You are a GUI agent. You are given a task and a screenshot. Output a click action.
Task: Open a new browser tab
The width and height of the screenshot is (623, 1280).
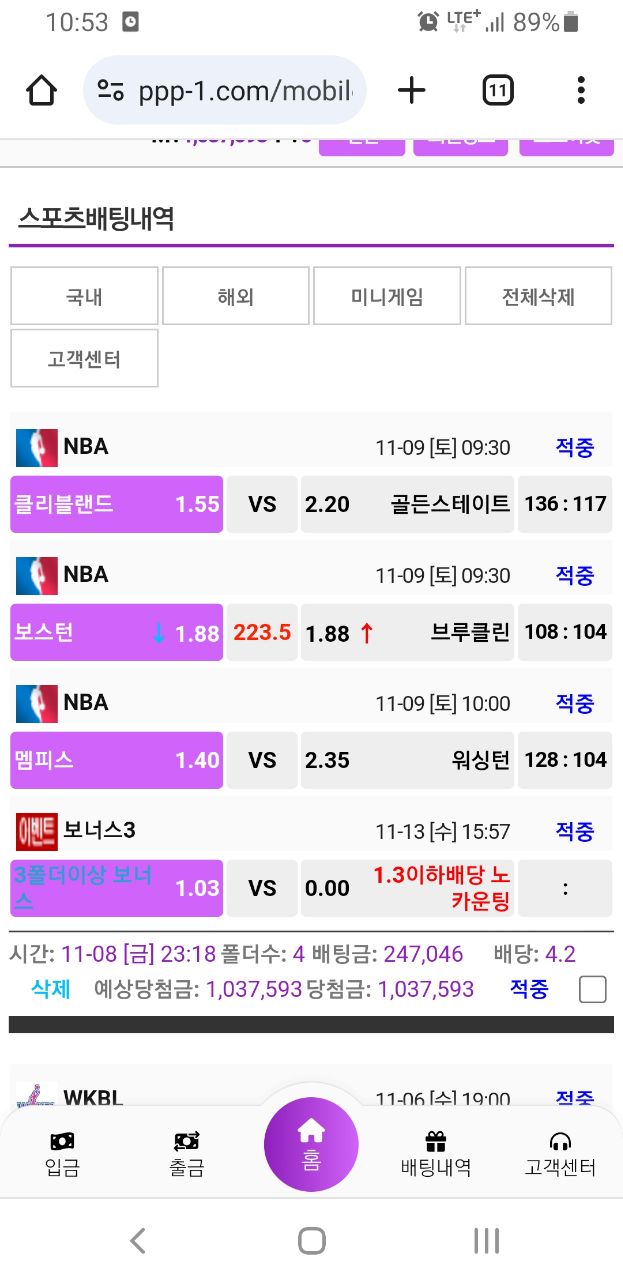pyautogui.click(x=411, y=91)
